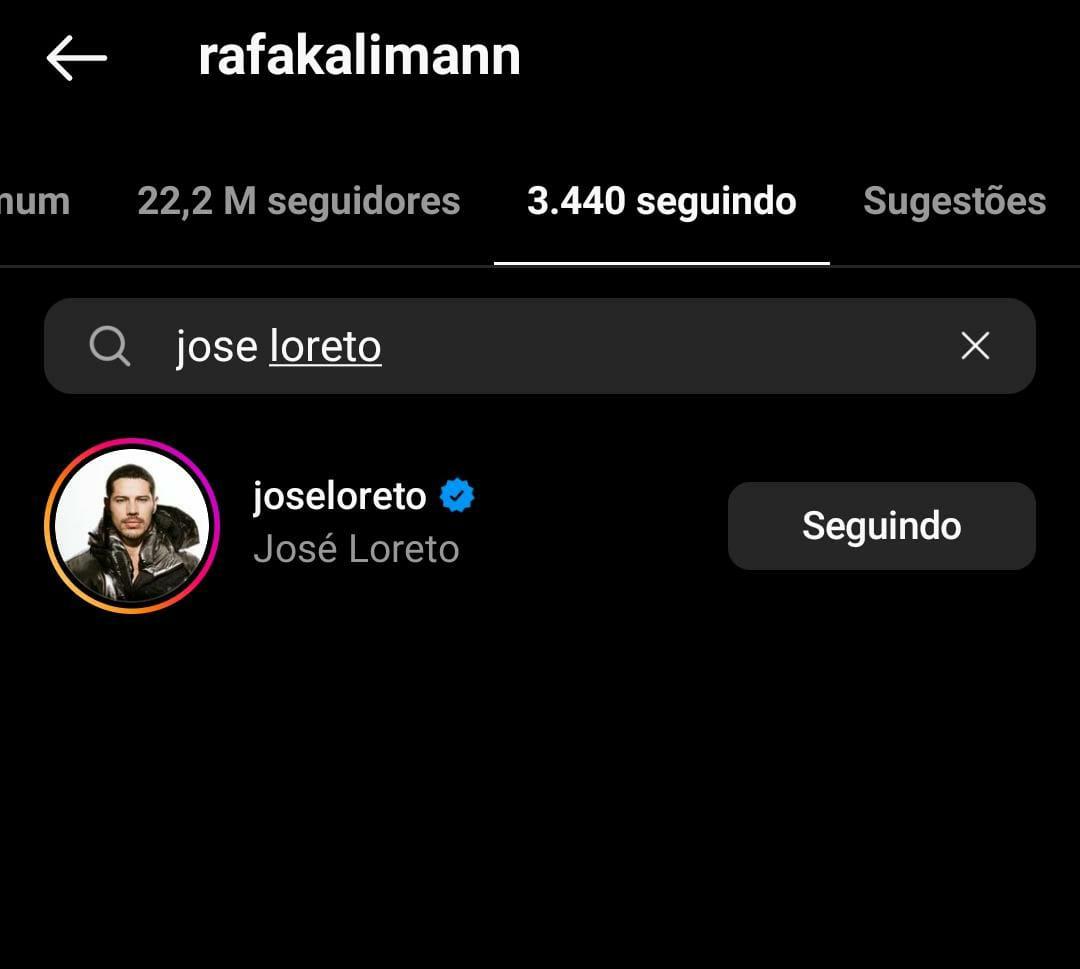Switch to the 22,2 M seguidores tab
The image size is (1080, 969).
(x=298, y=201)
